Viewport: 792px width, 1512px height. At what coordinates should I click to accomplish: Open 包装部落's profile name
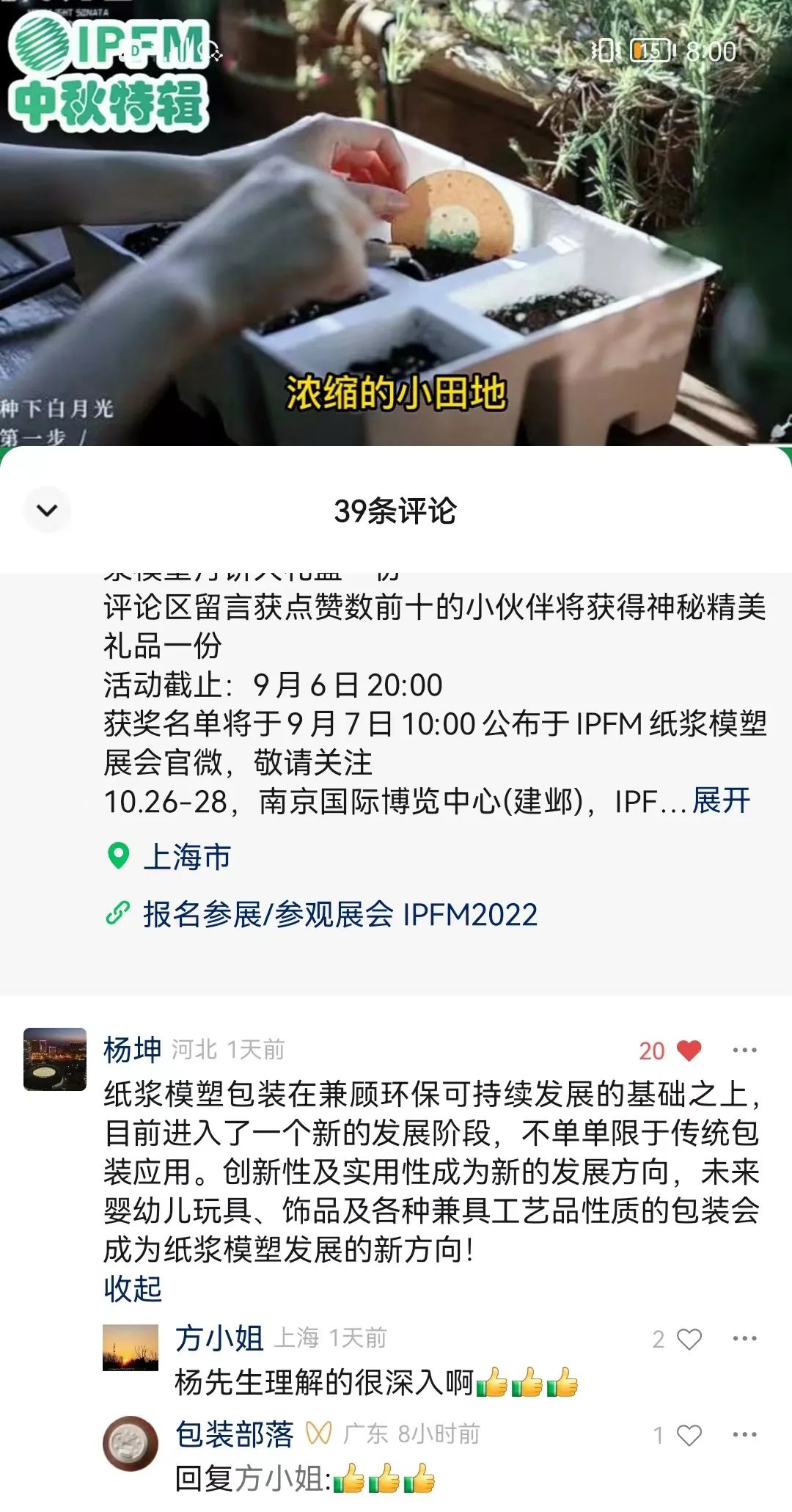click(235, 1434)
